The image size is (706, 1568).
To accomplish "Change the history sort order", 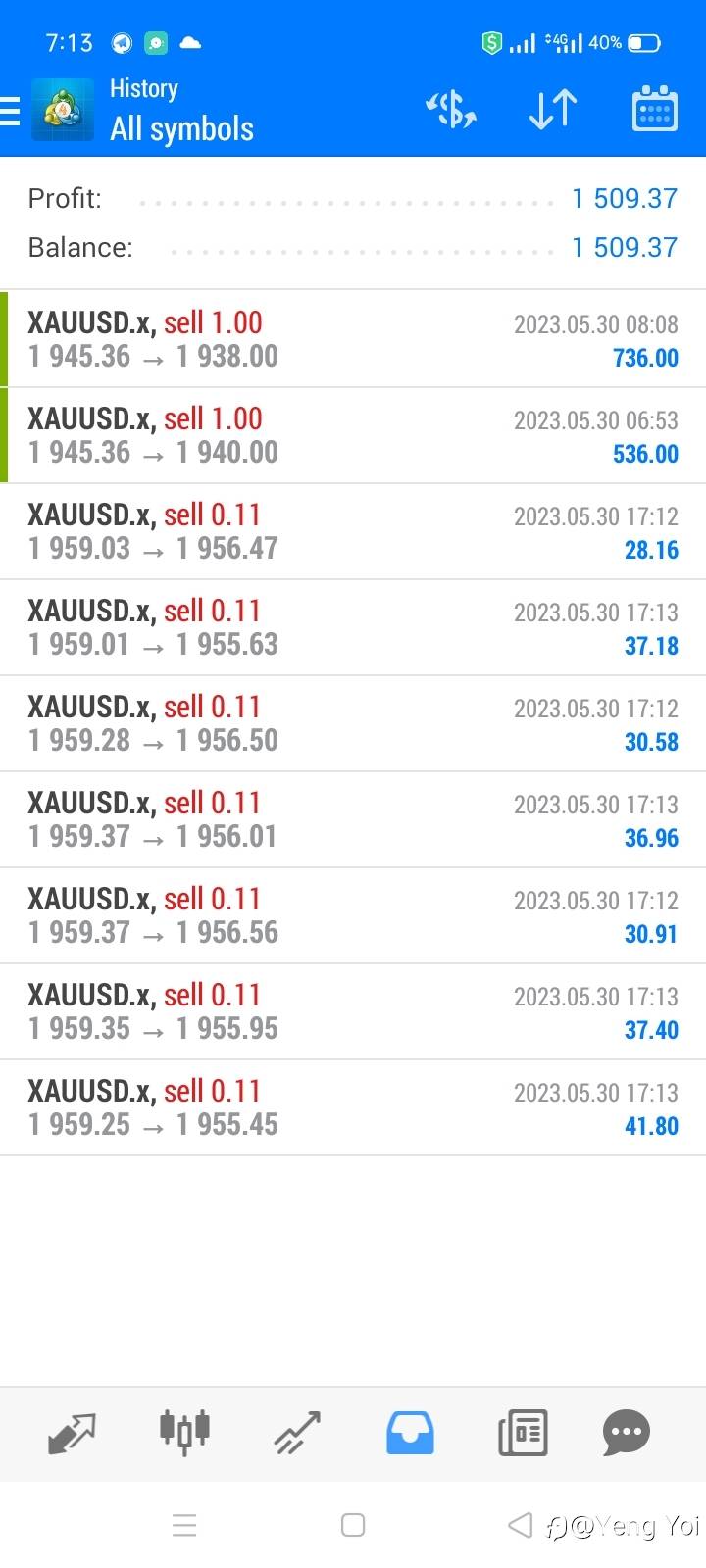I will click(x=553, y=109).
